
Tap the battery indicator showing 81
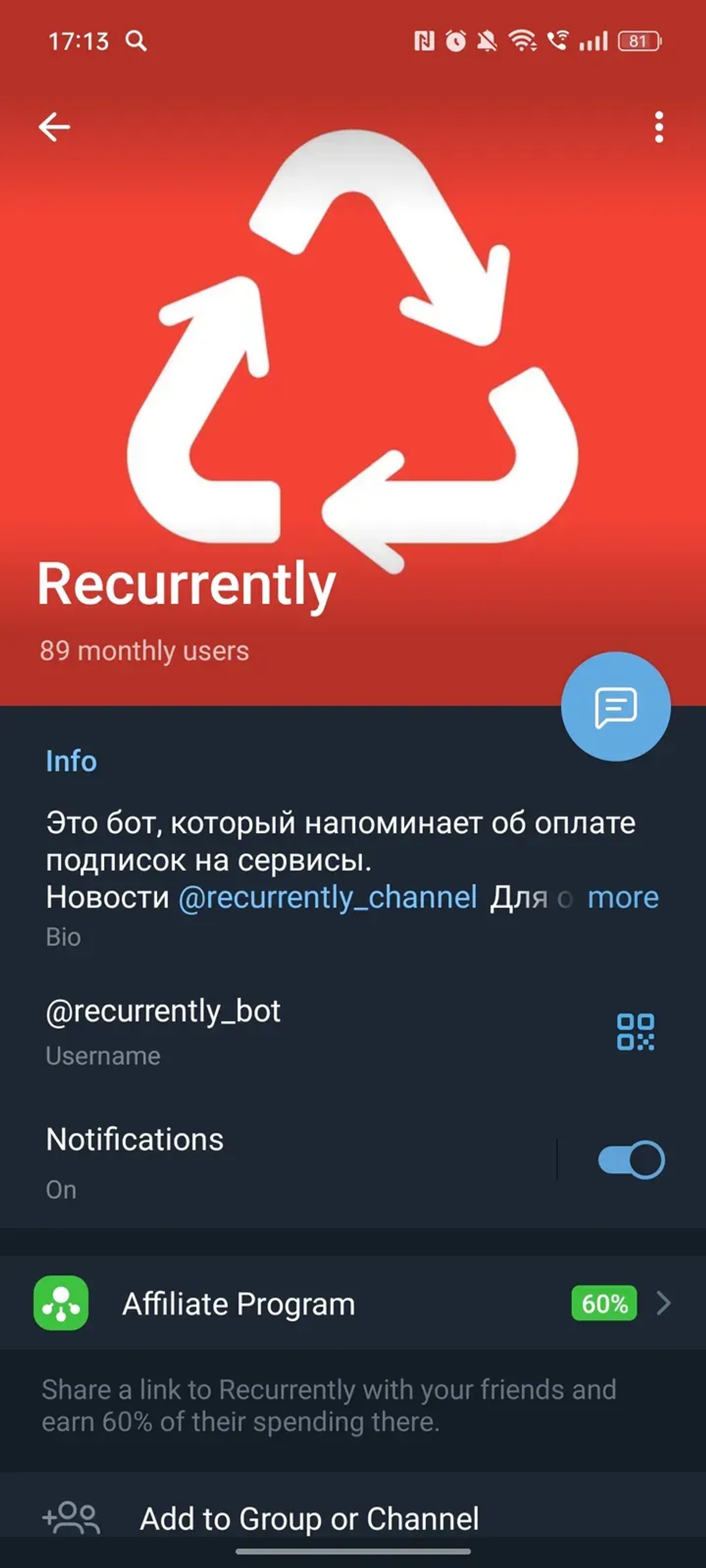coord(635,40)
